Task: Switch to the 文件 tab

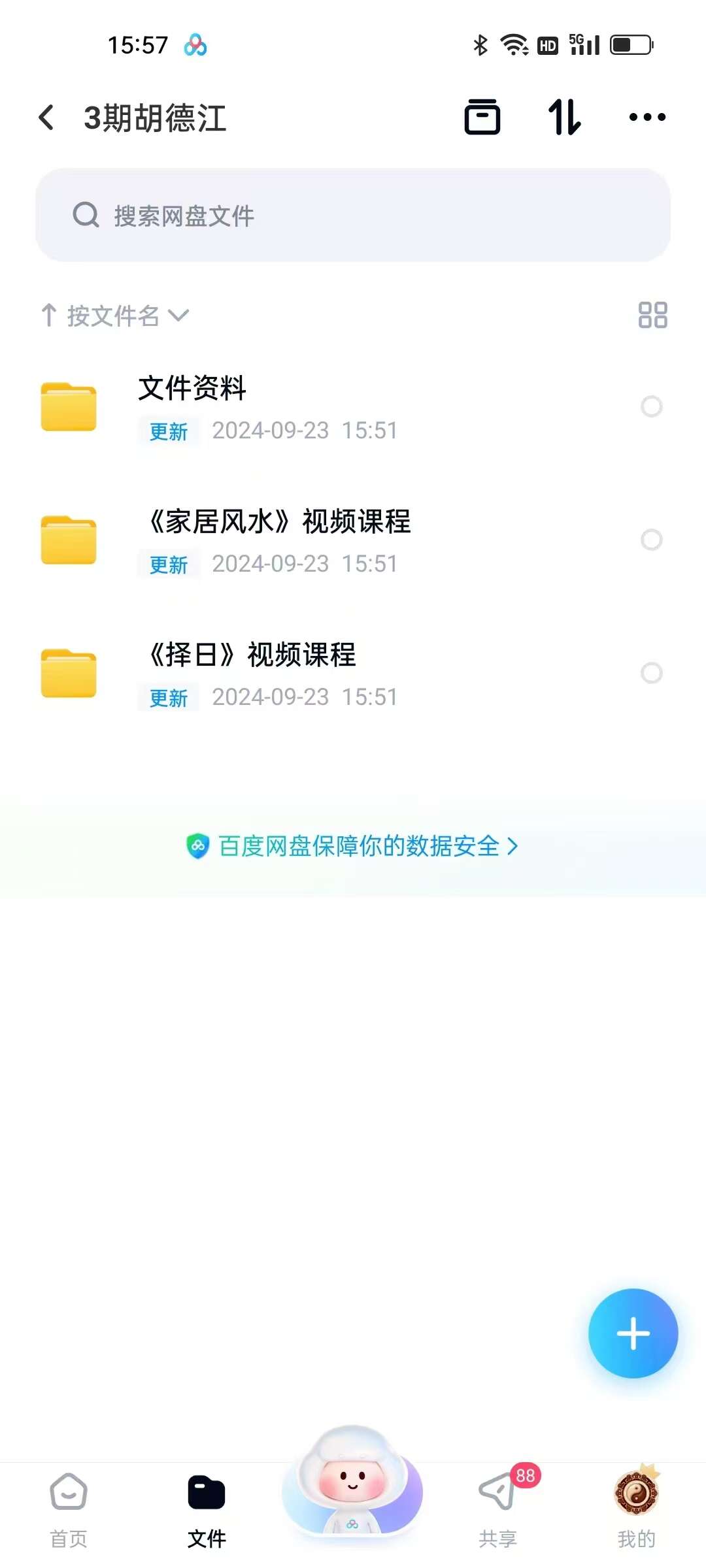Action: coord(207,1510)
